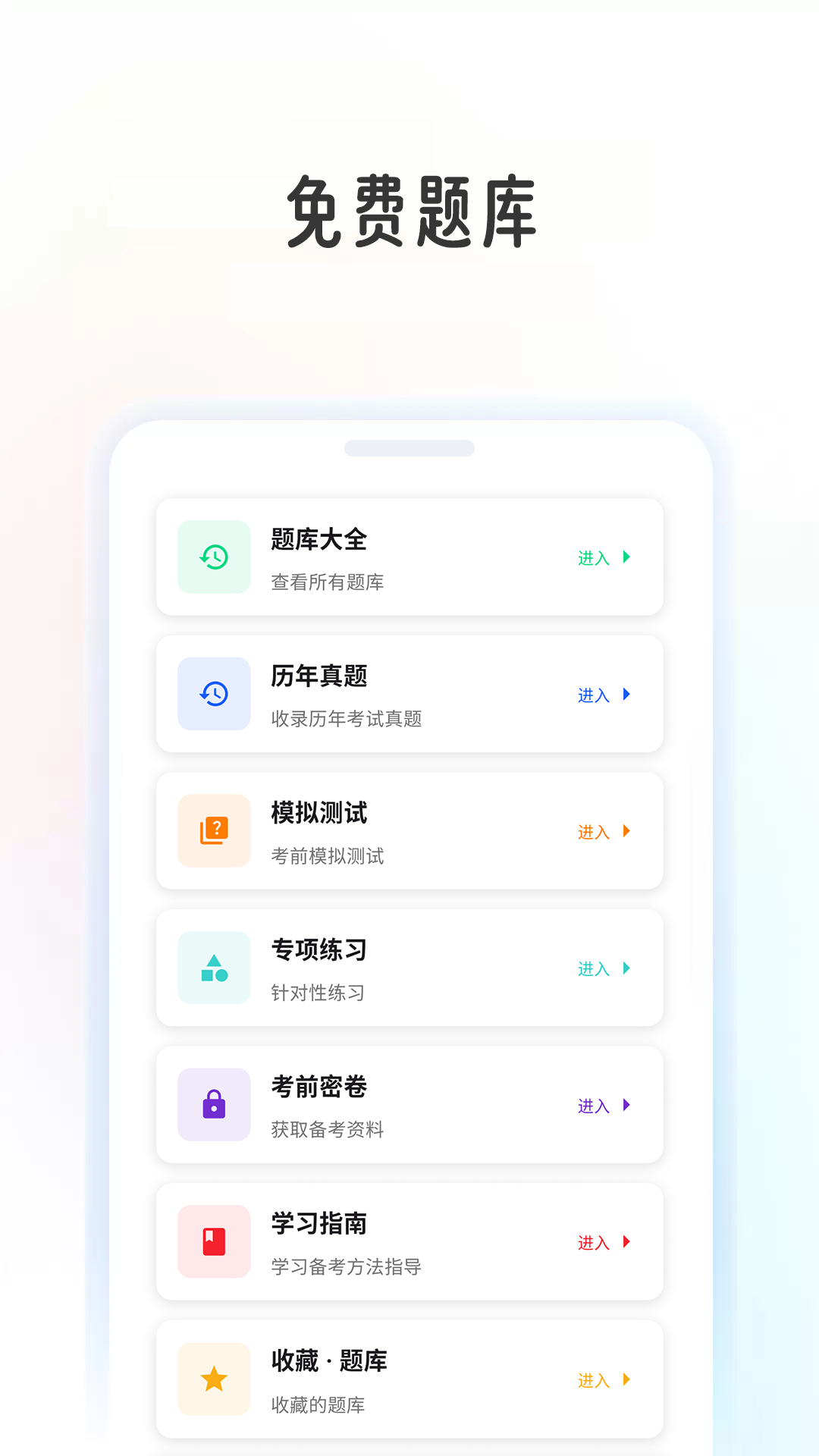Viewport: 819px width, 1456px height.
Task: Expand 题库大全 via its green arrow
Action: tap(626, 557)
